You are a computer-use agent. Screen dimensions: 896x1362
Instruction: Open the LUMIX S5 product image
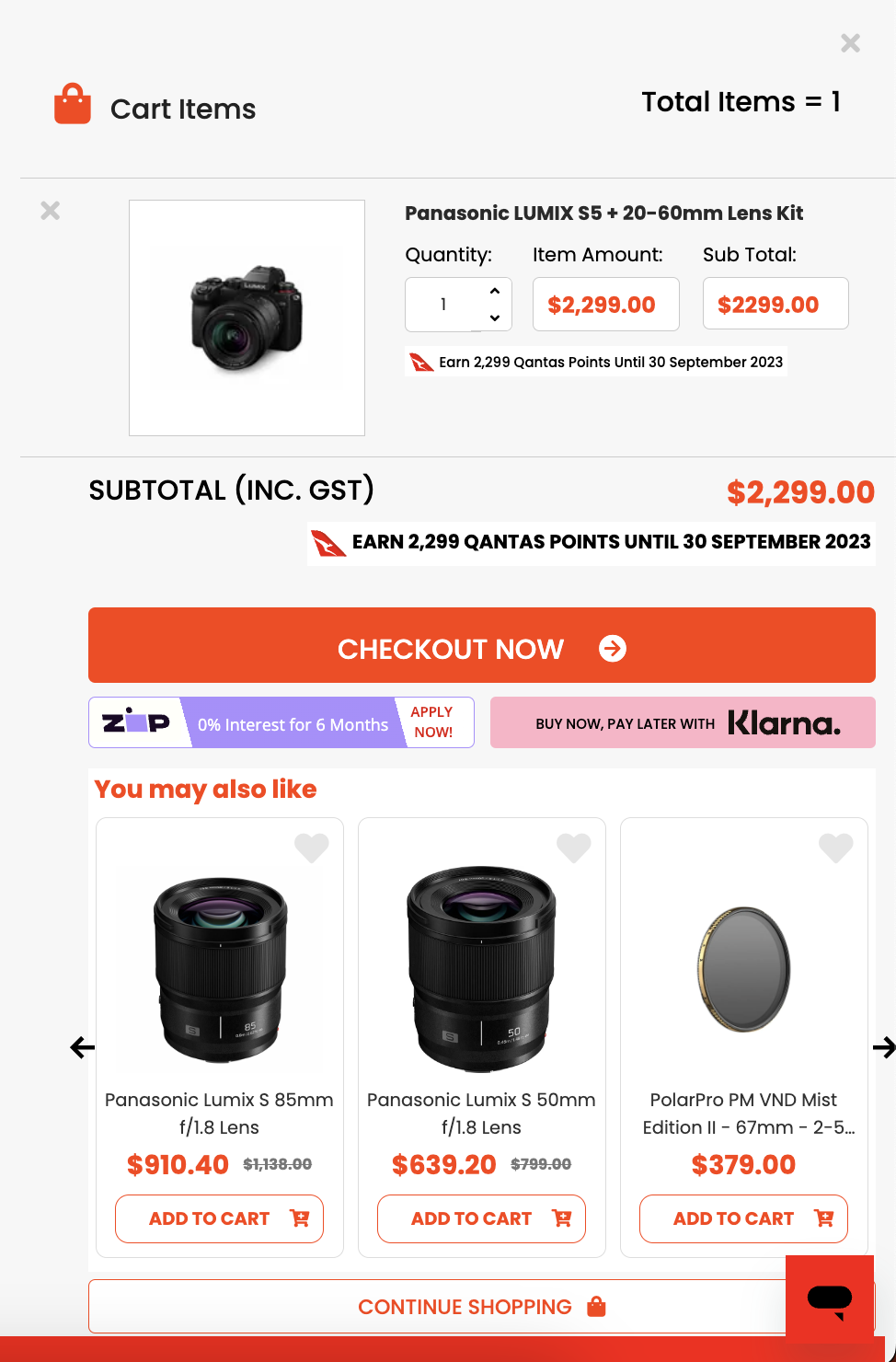pyautogui.click(x=247, y=317)
